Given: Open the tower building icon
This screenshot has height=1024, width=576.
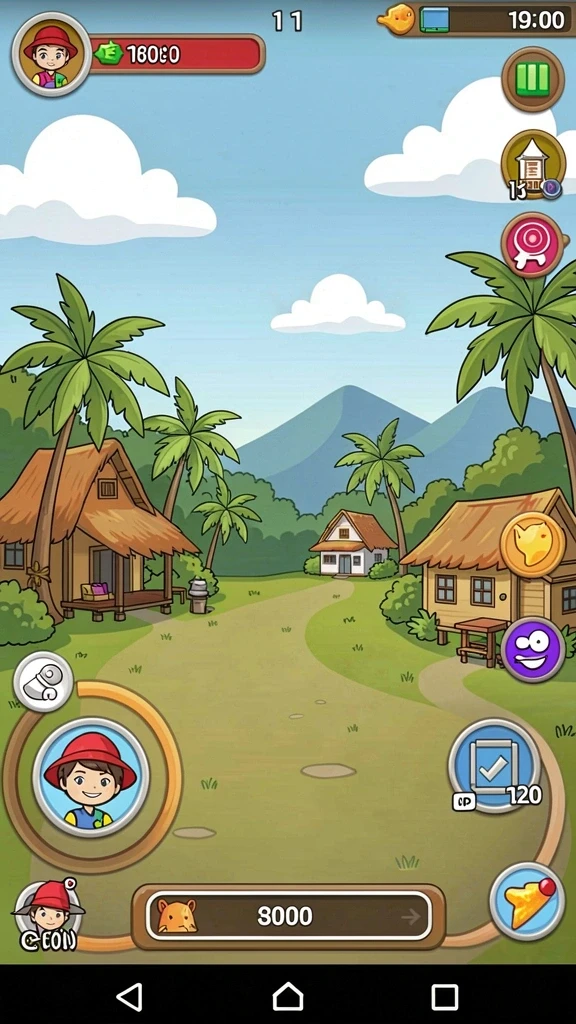Looking at the screenshot, I should pos(533,164).
